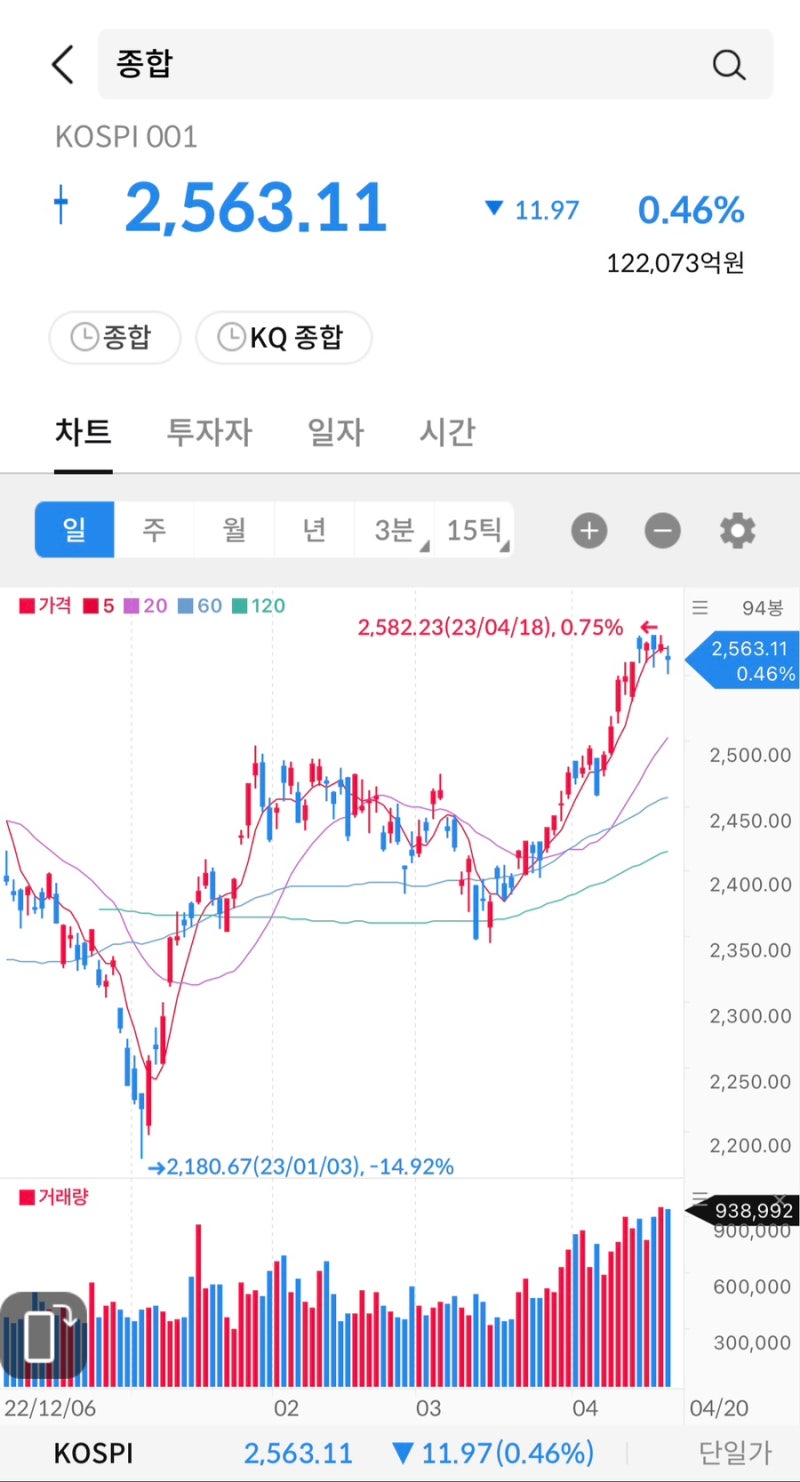The width and height of the screenshot is (800, 1482).
Task: Expand the 15틱 tick interval selector
Action: [476, 530]
